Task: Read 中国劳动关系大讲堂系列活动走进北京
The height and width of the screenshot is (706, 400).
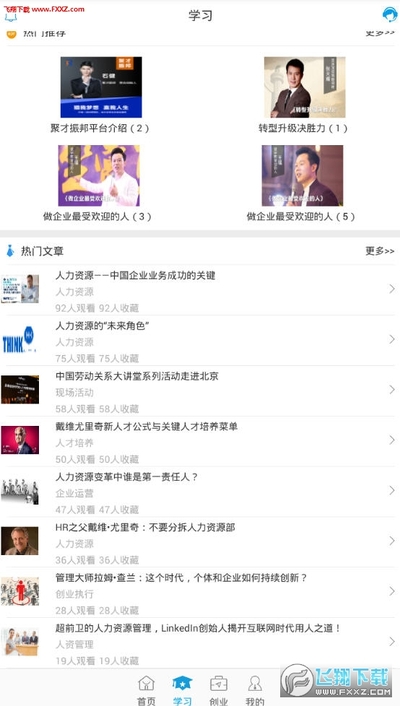Action: [200, 391]
